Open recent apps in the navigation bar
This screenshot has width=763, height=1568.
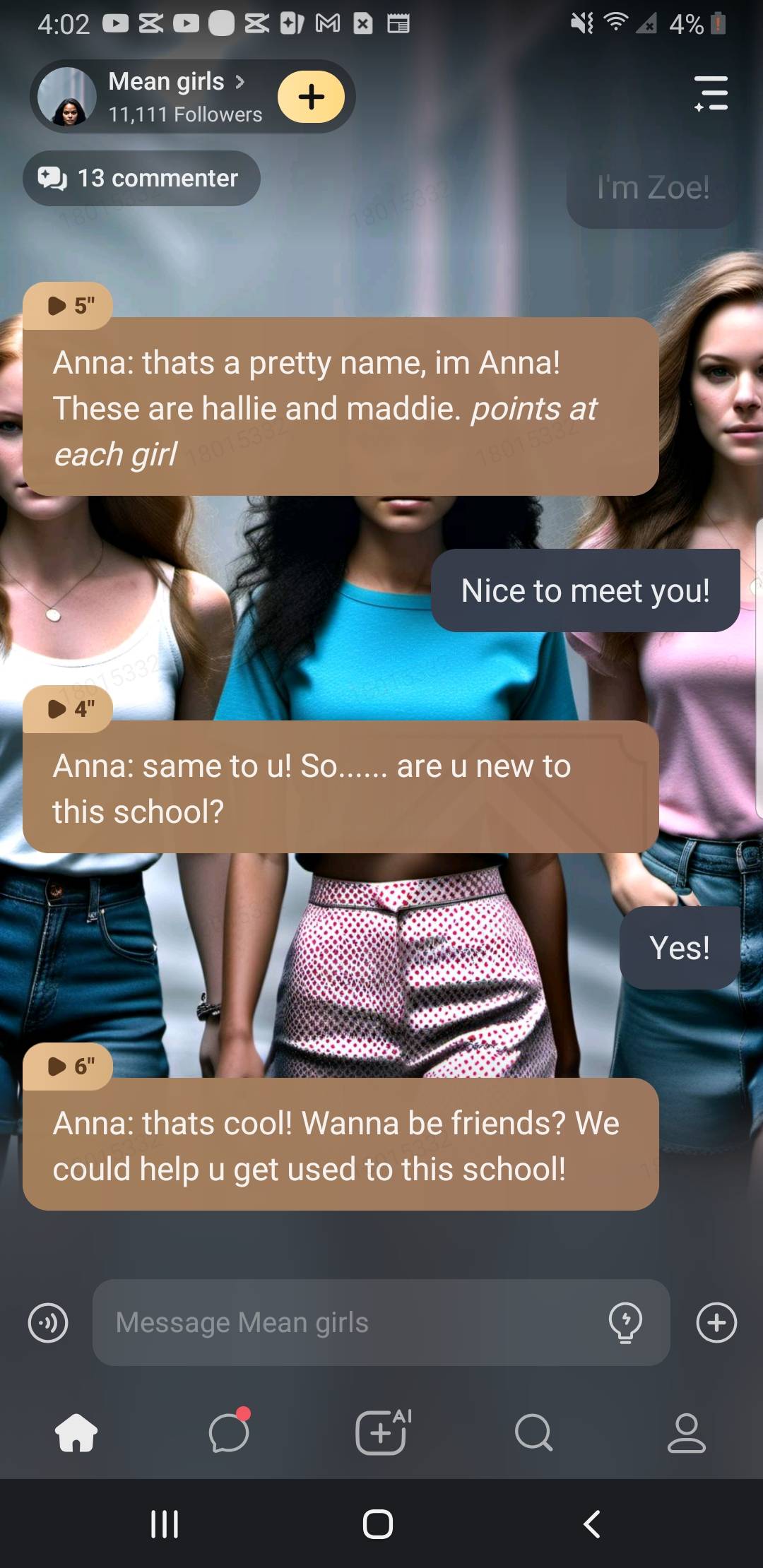coord(165,1524)
